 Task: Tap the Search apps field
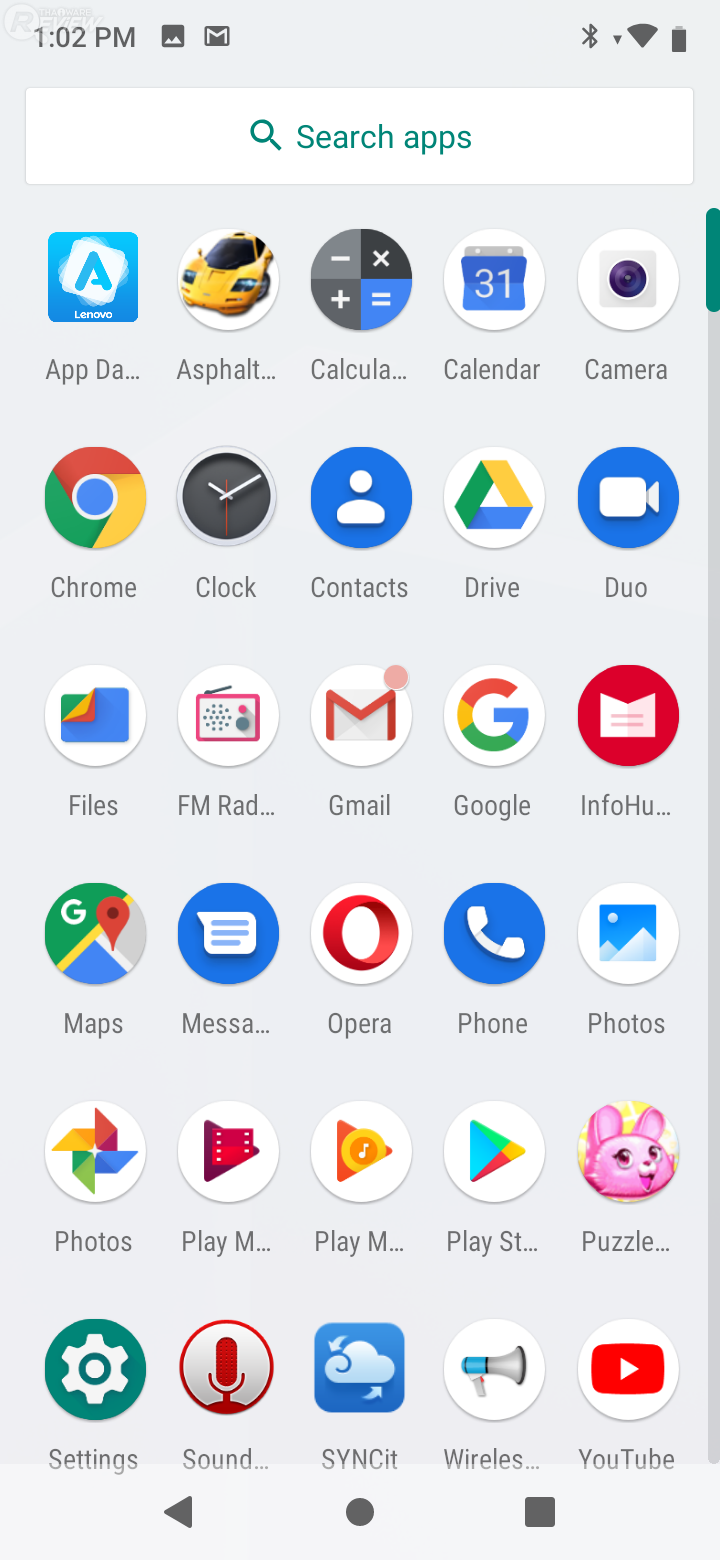pyautogui.click(x=360, y=136)
